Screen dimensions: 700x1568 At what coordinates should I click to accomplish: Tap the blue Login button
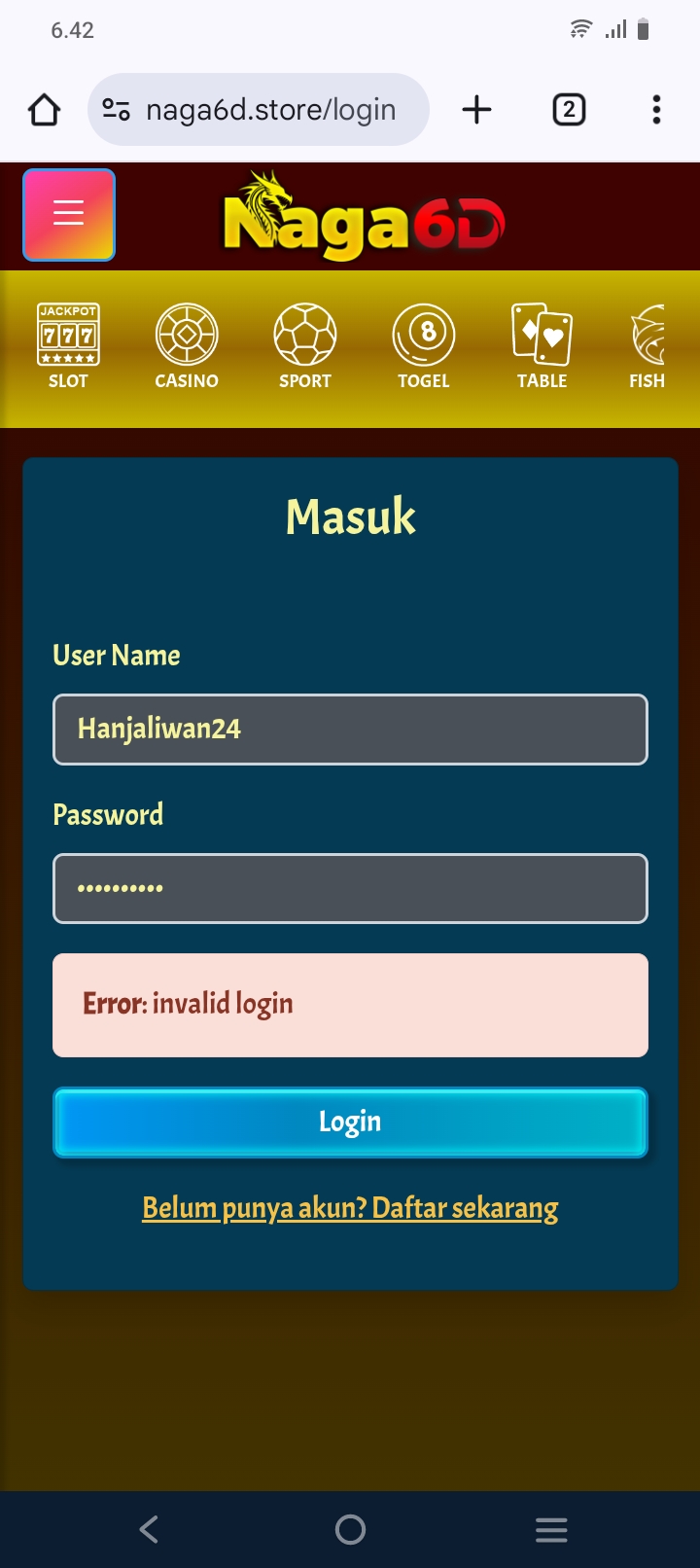click(350, 1122)
